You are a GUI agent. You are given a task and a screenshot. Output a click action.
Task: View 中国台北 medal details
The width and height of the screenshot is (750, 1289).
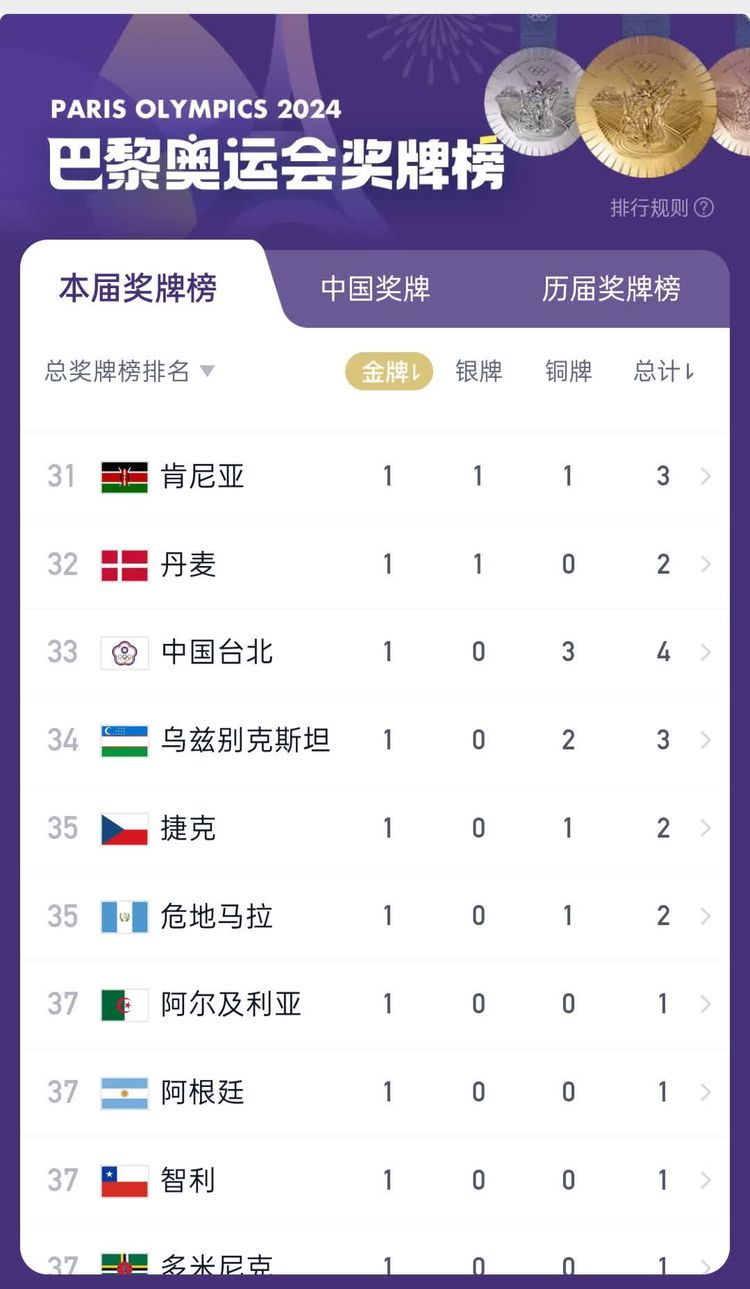375,652
